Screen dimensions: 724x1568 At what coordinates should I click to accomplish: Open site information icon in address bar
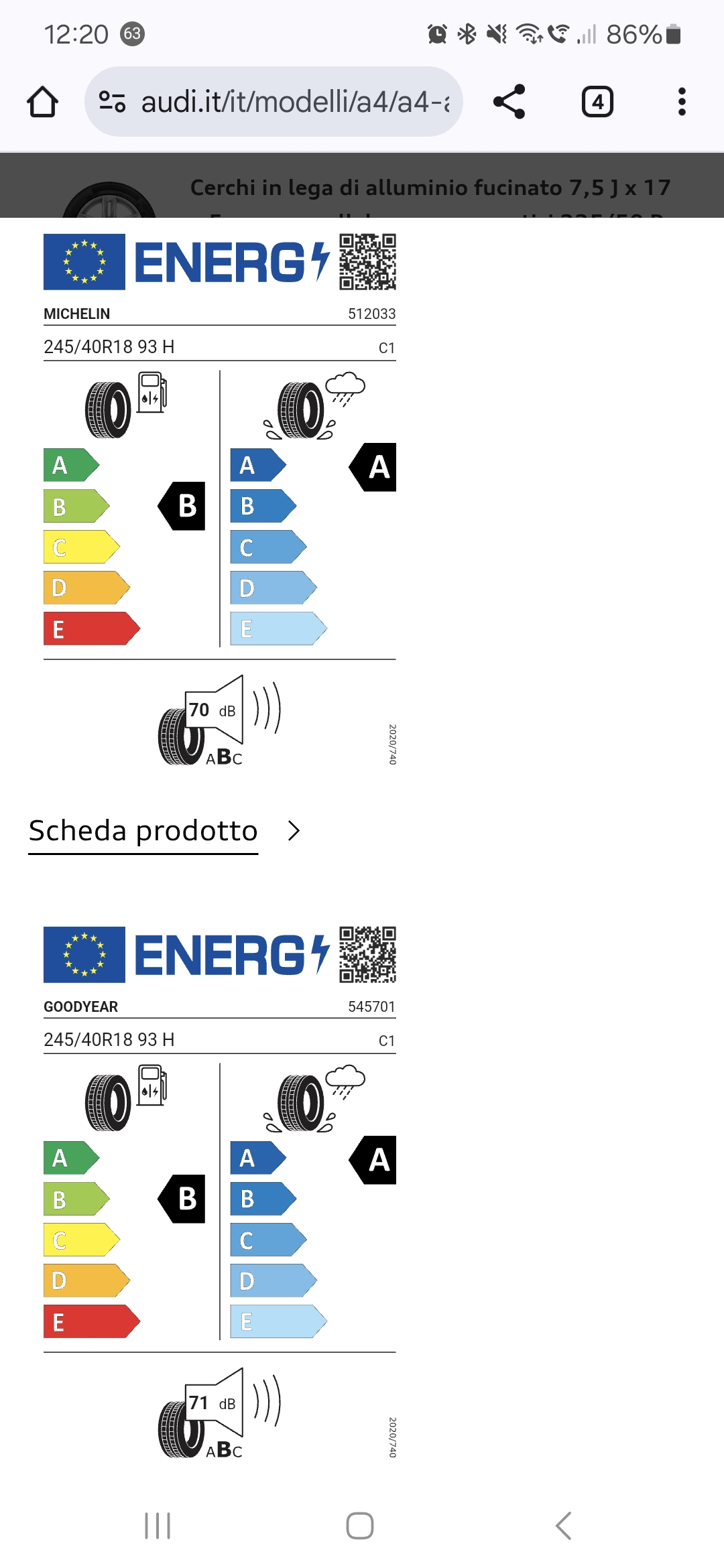point(112,102)
